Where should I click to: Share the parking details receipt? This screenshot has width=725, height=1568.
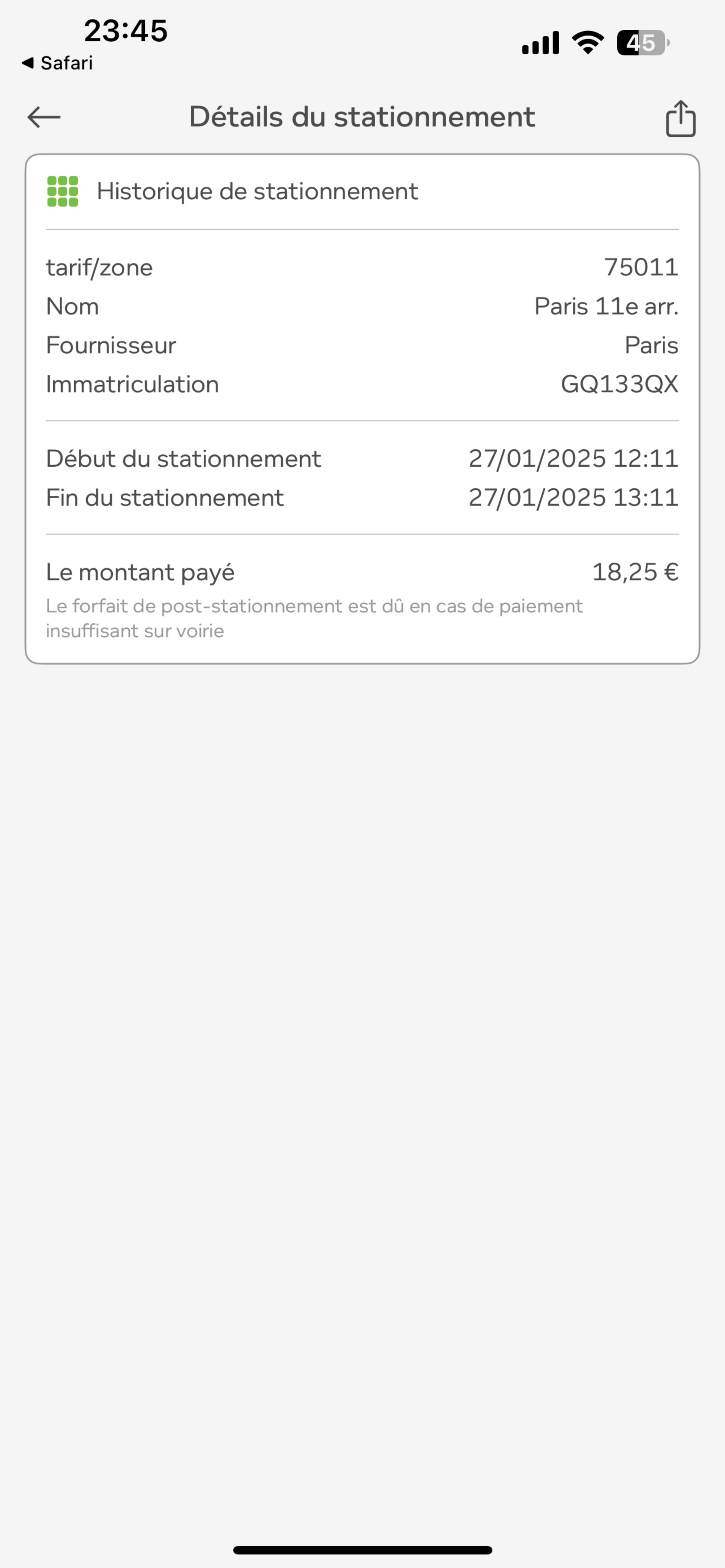click(680, 118)
